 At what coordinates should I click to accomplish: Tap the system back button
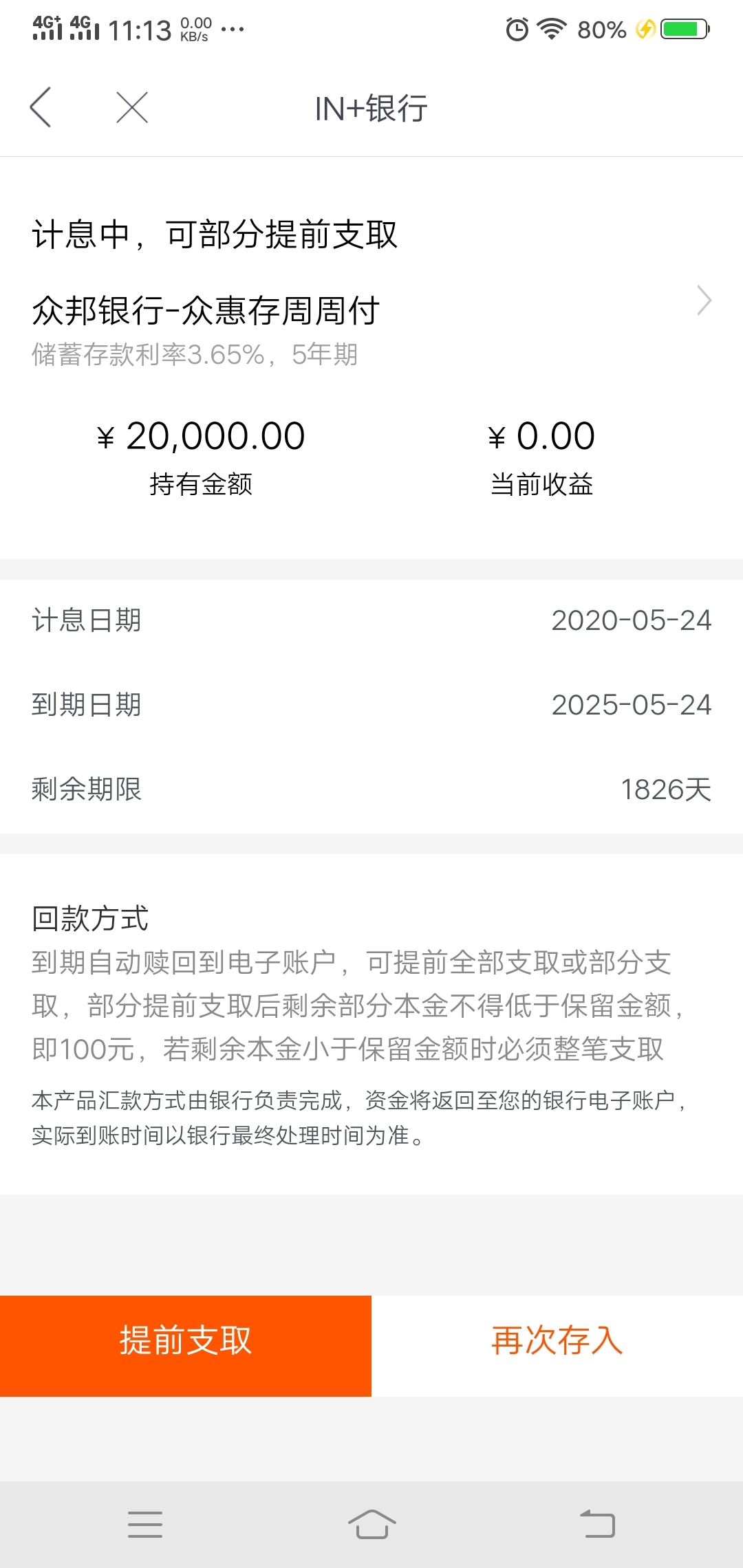[597, 1524]
